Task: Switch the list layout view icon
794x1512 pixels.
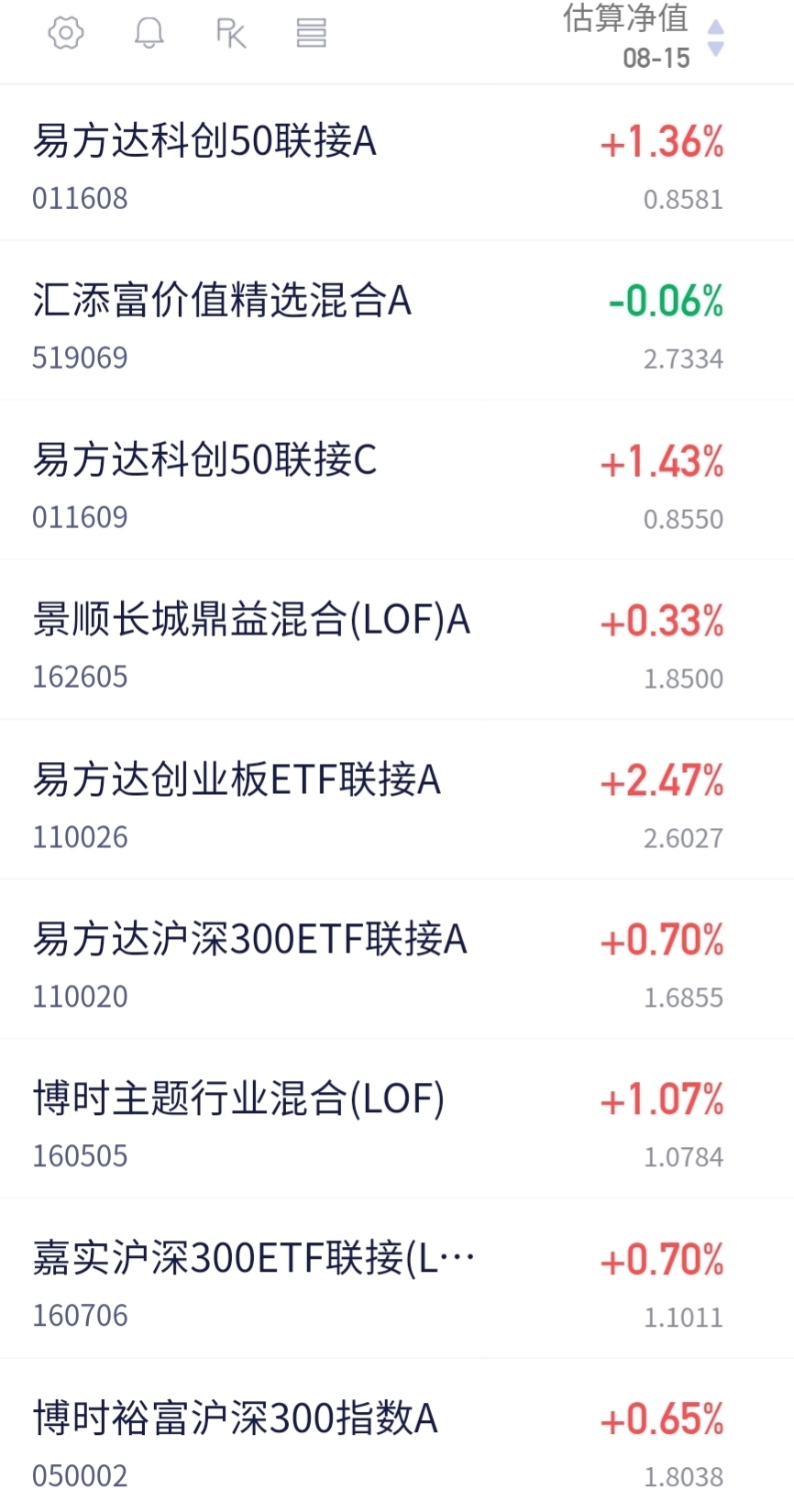Action: (312, 34)
